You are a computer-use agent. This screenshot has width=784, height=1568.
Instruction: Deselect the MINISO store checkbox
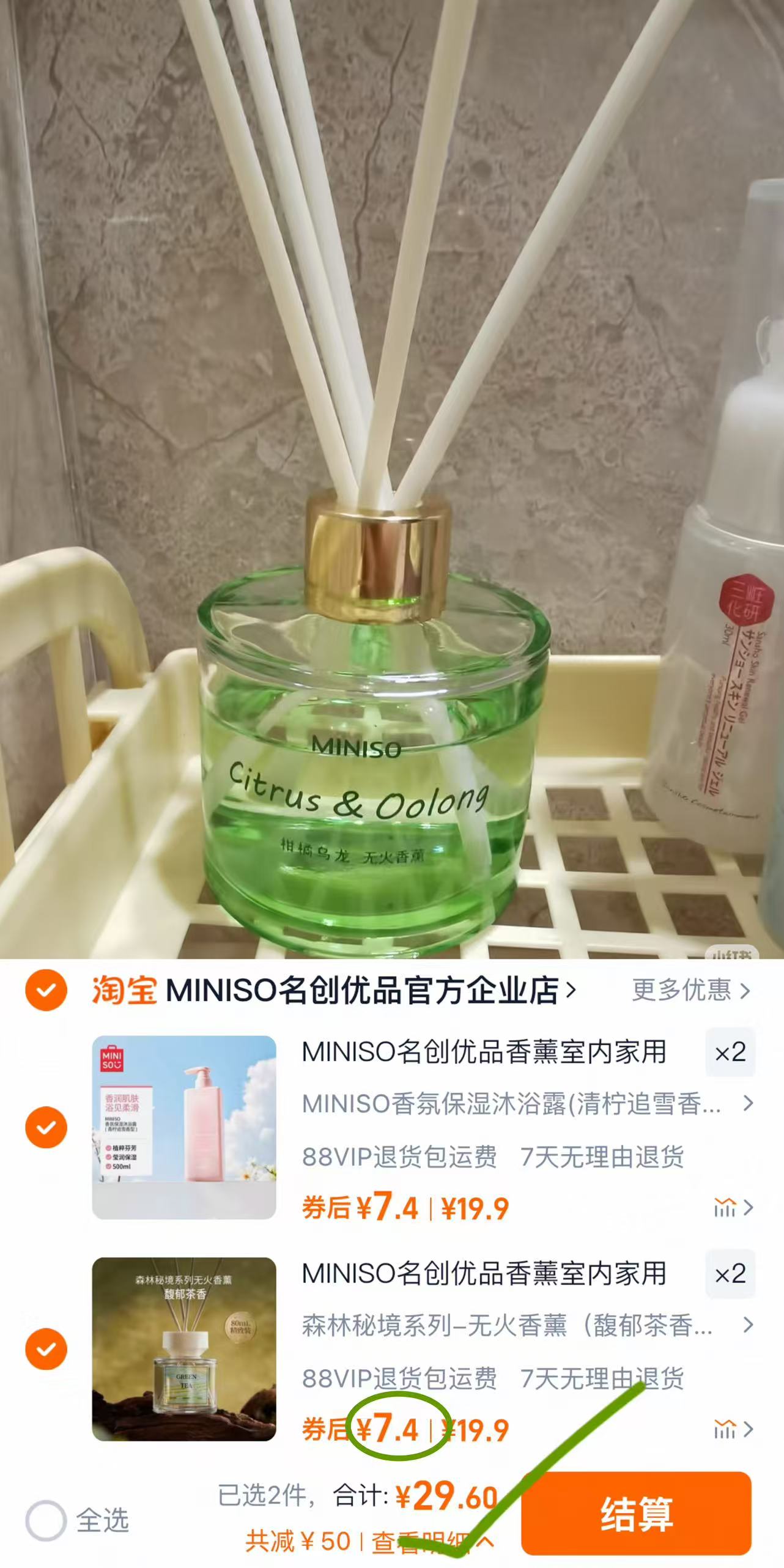pos(46,989)
